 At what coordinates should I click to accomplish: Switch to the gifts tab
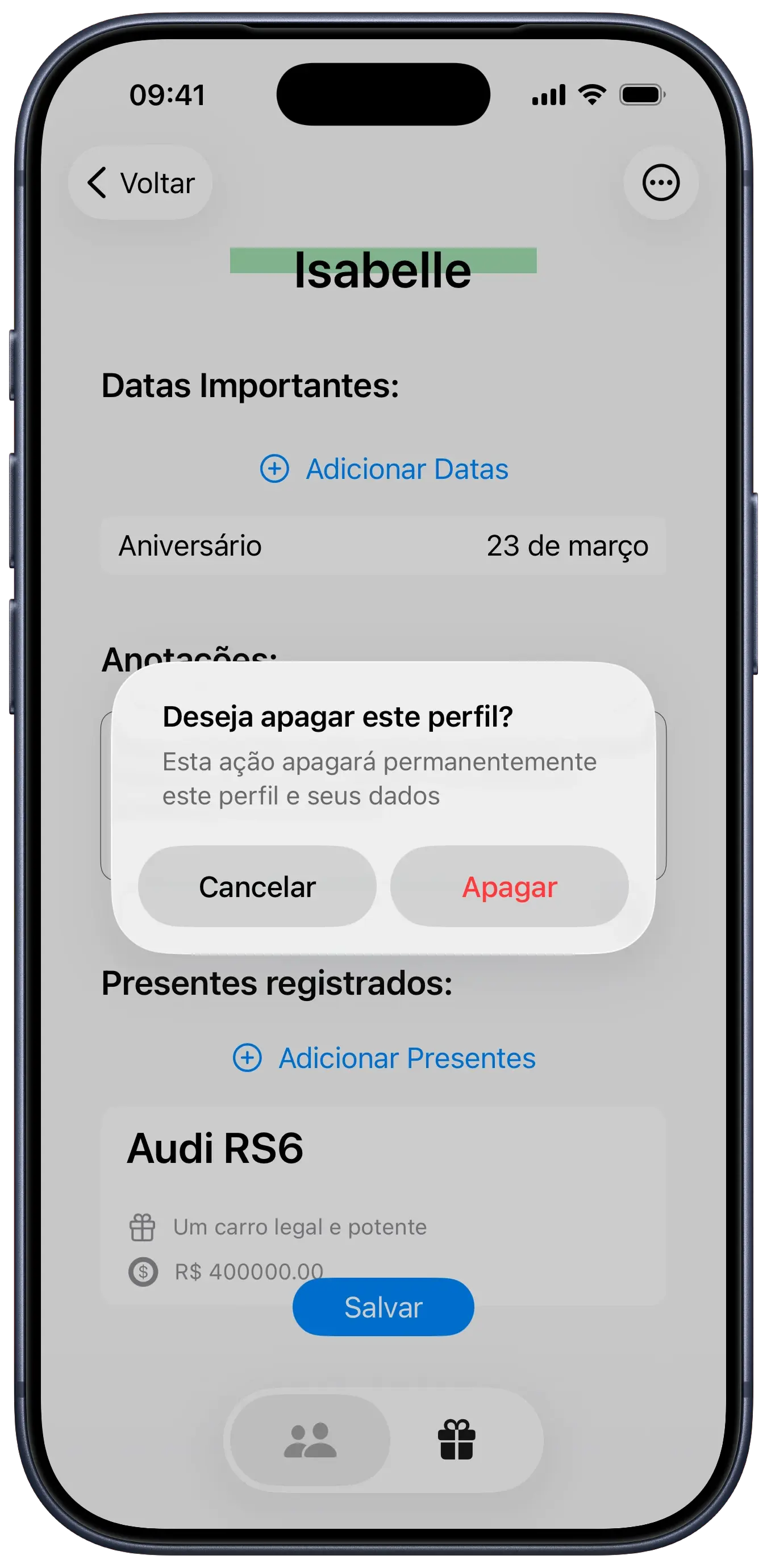(x=456, y=1440)
